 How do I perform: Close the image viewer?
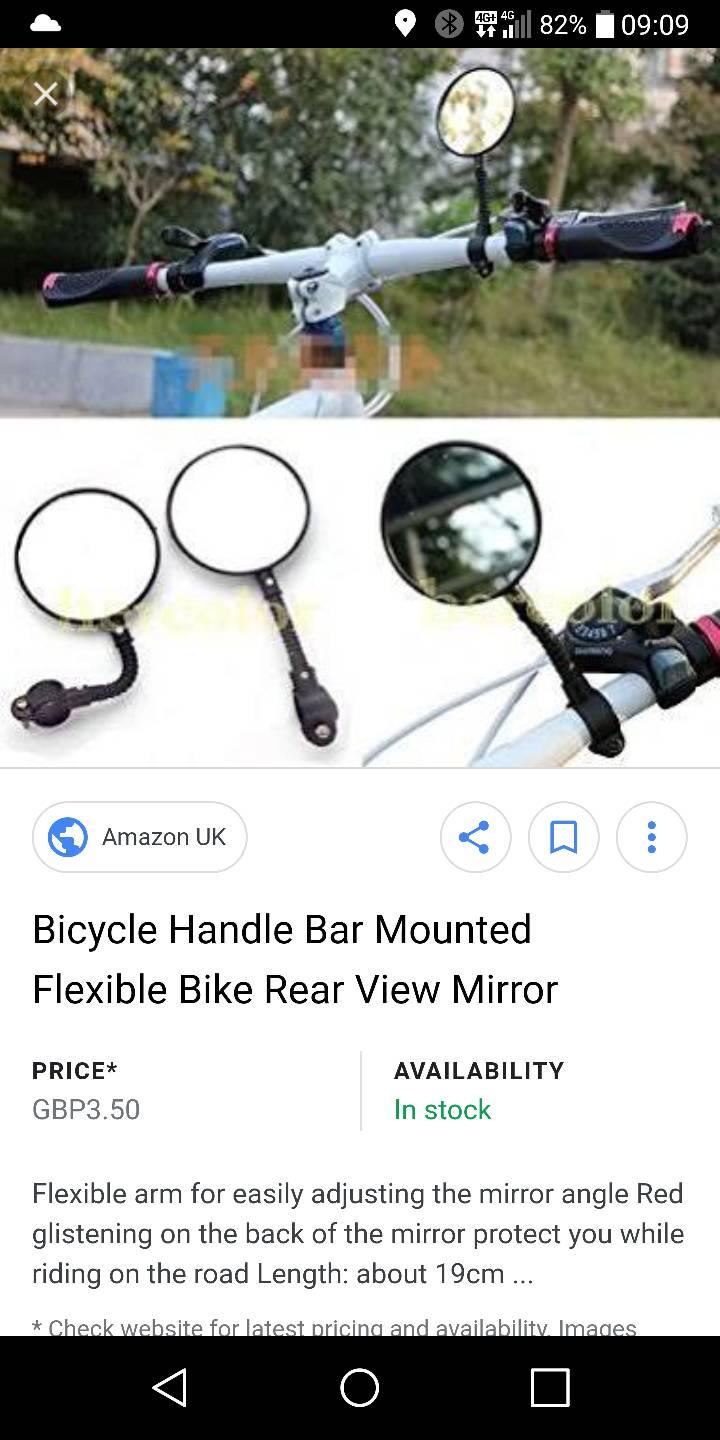(x=45, y=94)
